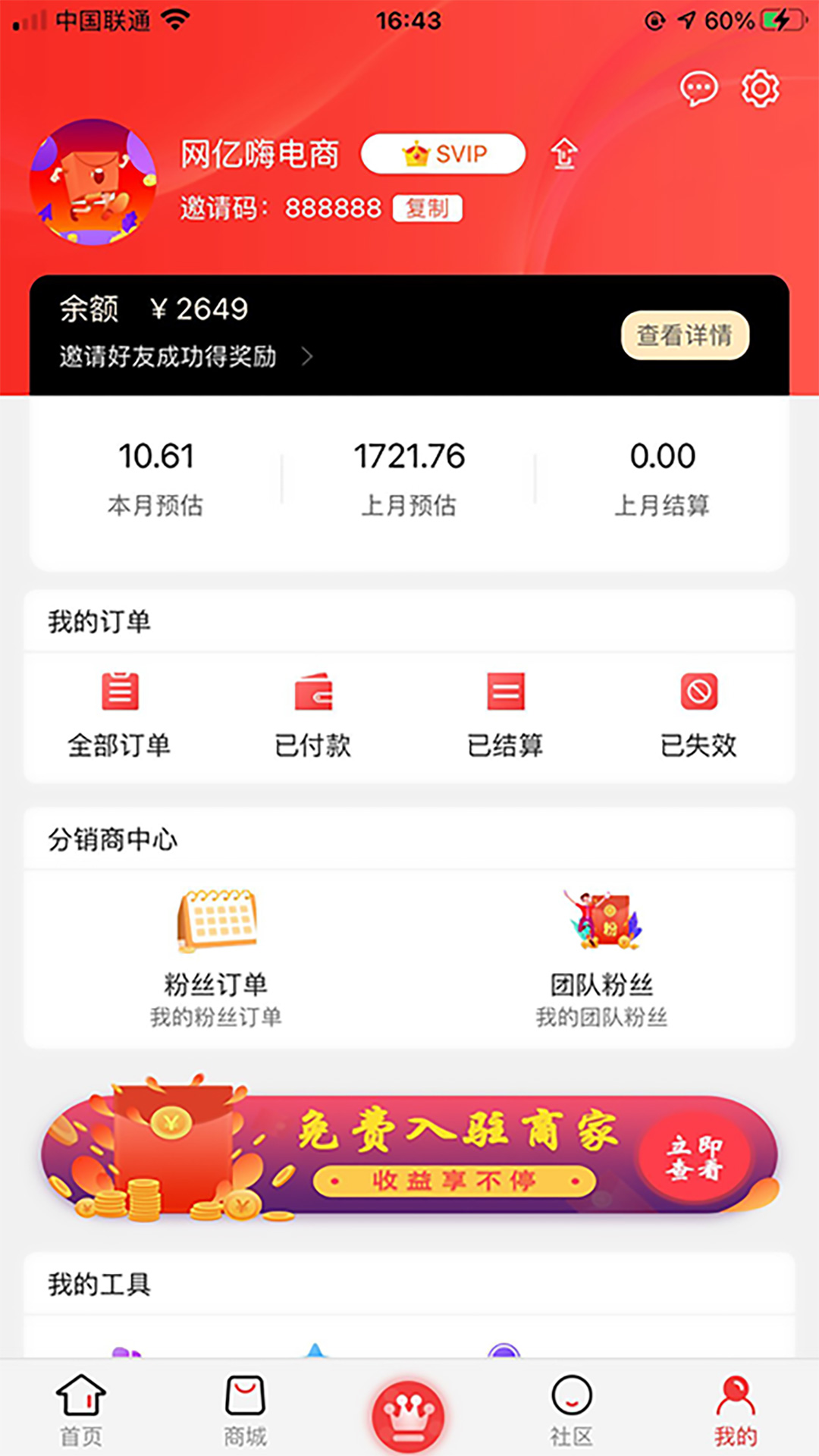The image size is (819, 1456).
Task: Tap the upgrade arrow icon beside SVIP
Action: coord(563,155)
